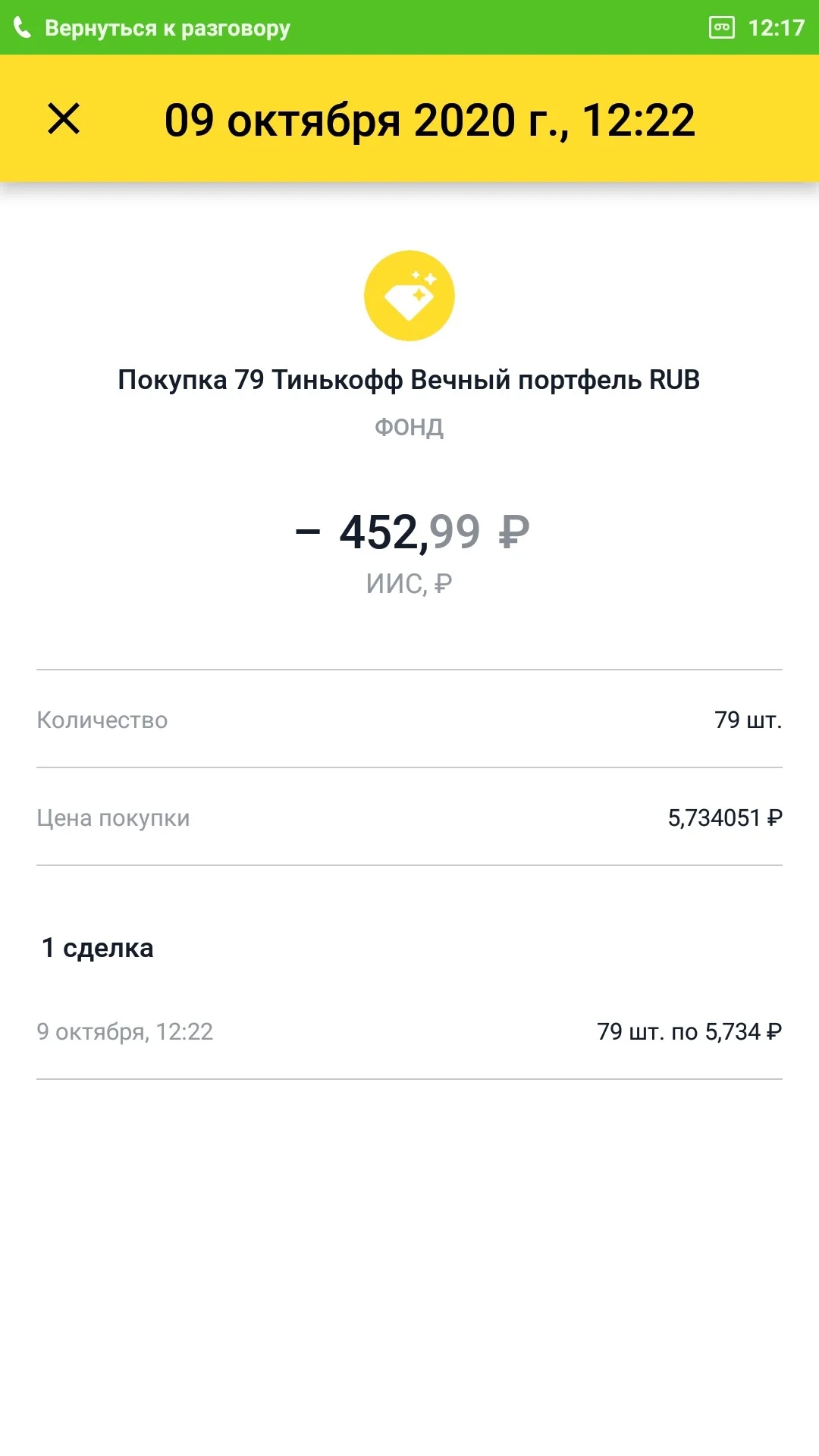Close the transaction details screen
819x1456 pixels.
pyautogui.click(x=64, y=119)
